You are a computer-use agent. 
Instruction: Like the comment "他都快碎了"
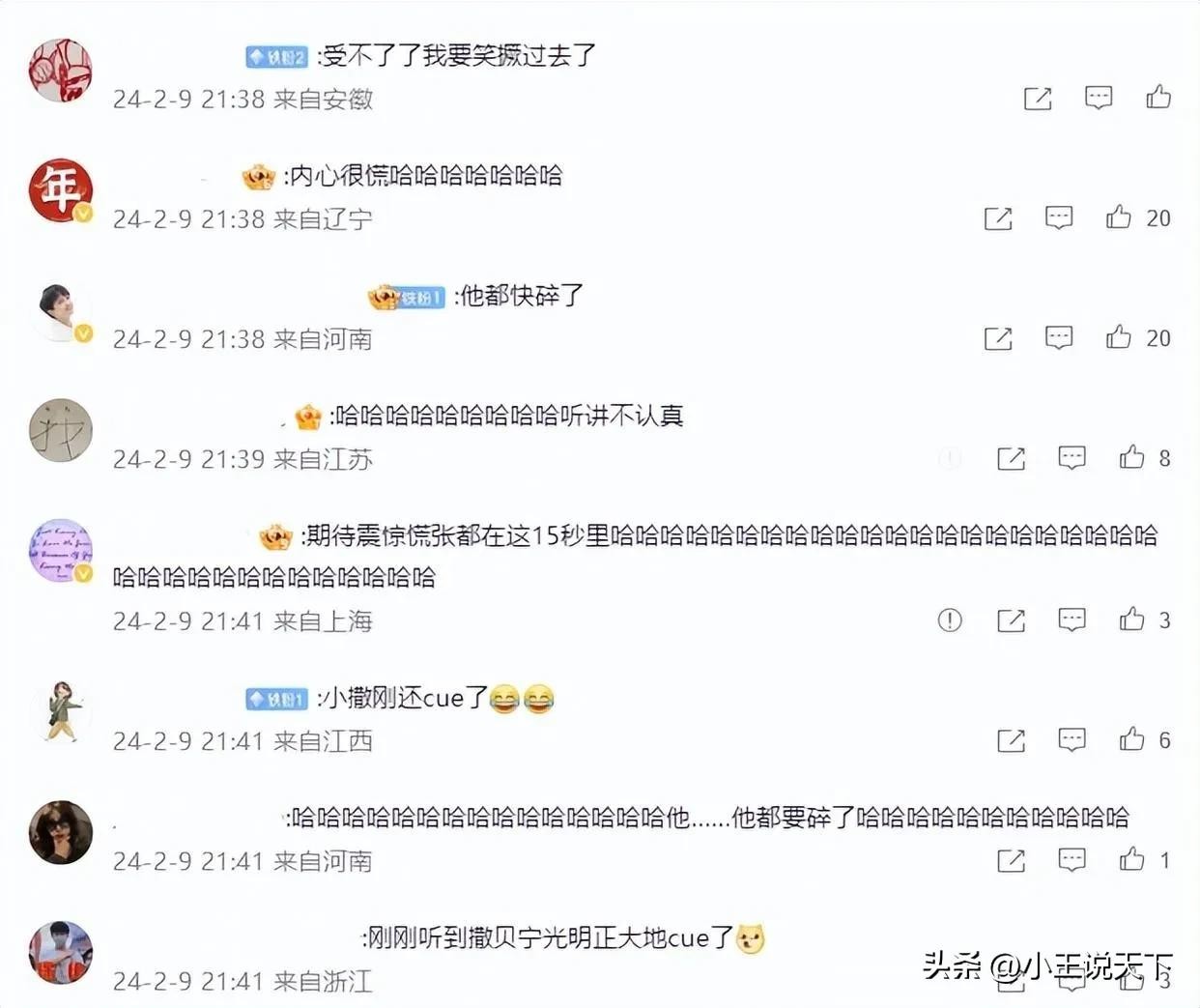point(1119,336)
